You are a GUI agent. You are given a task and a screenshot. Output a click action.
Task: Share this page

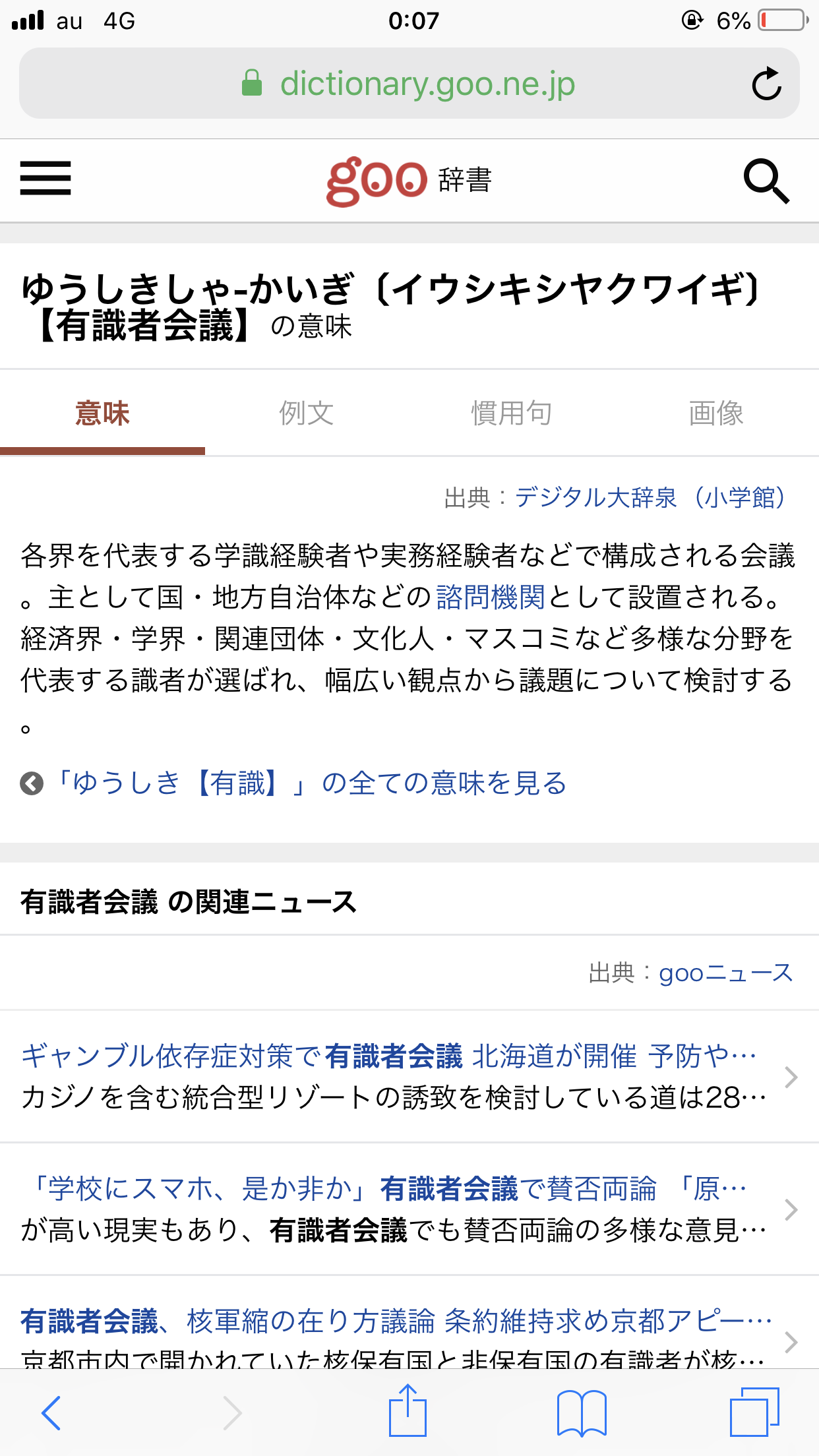click(x=408, y=1410)
